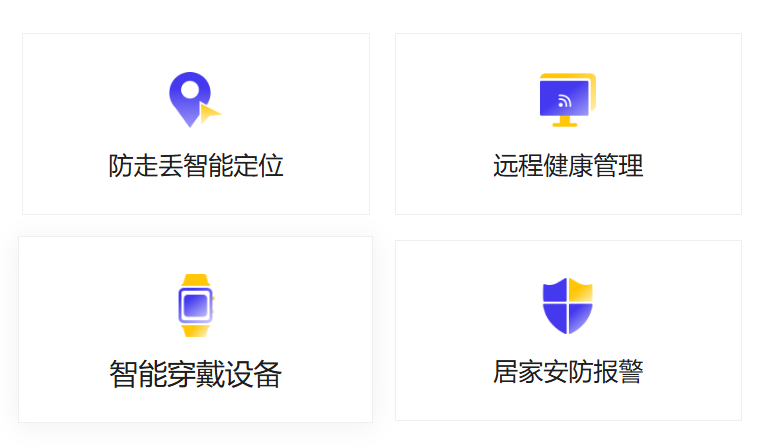
Task: View the 居家安防报警 card
Action: pyautogui.click(x=568, y=330)
